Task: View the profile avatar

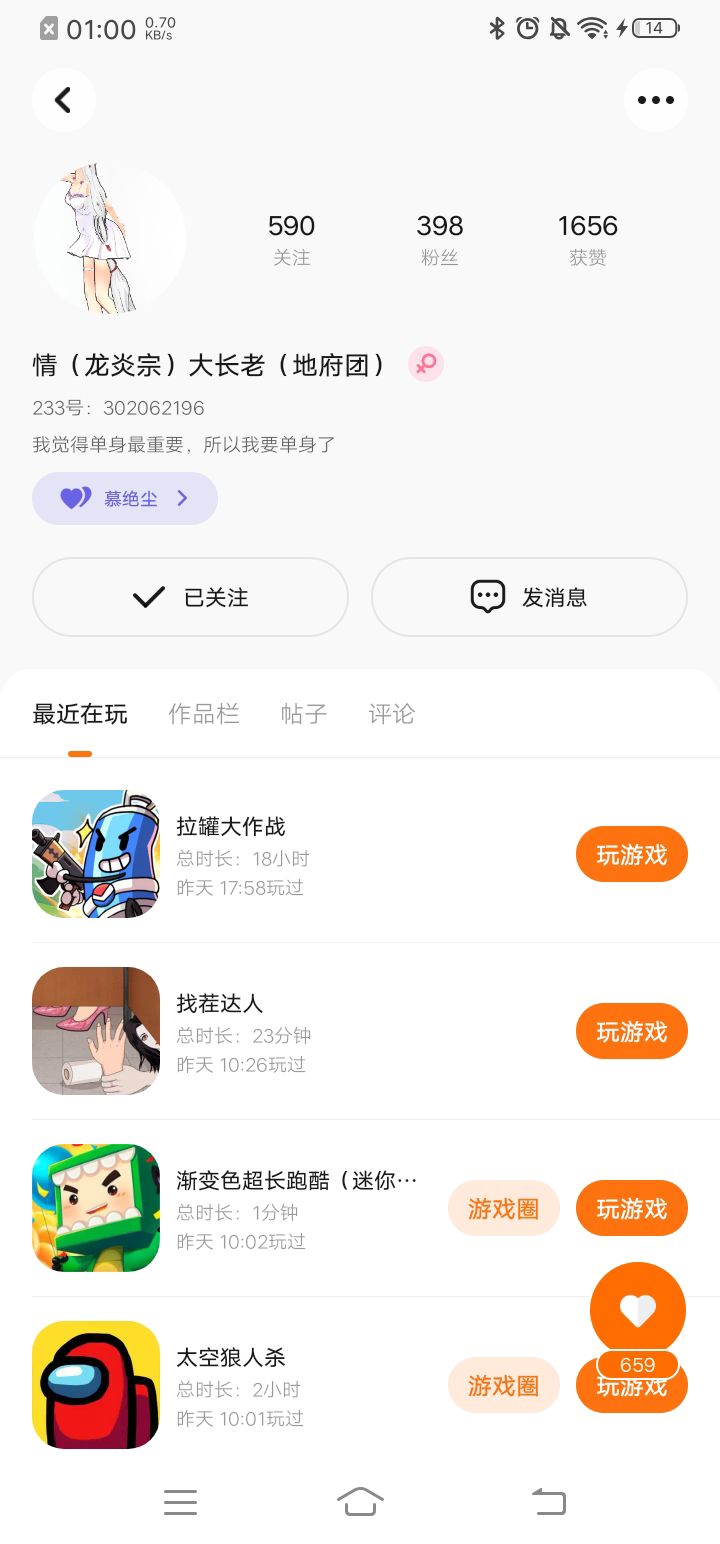Action: 110,238
